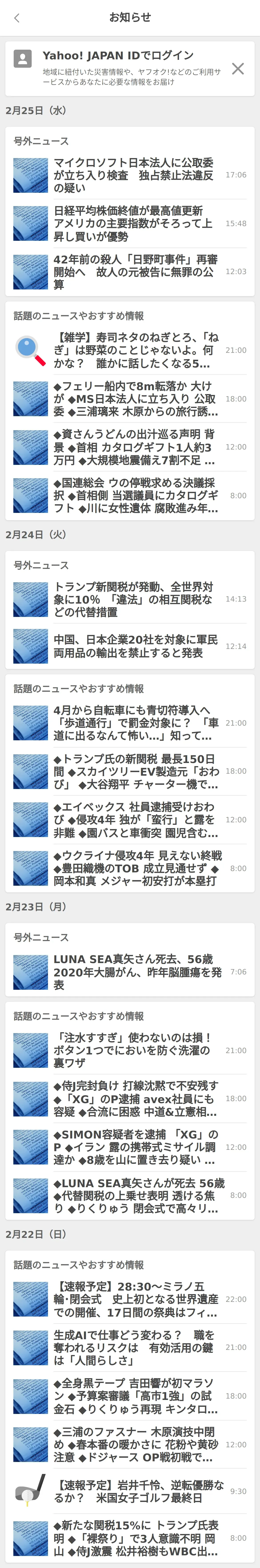This screenshot has height=1568, width=260.
Task: Dismiss the Yahoo! JAPAN ID login banner
Action: (x=238, y=69)
